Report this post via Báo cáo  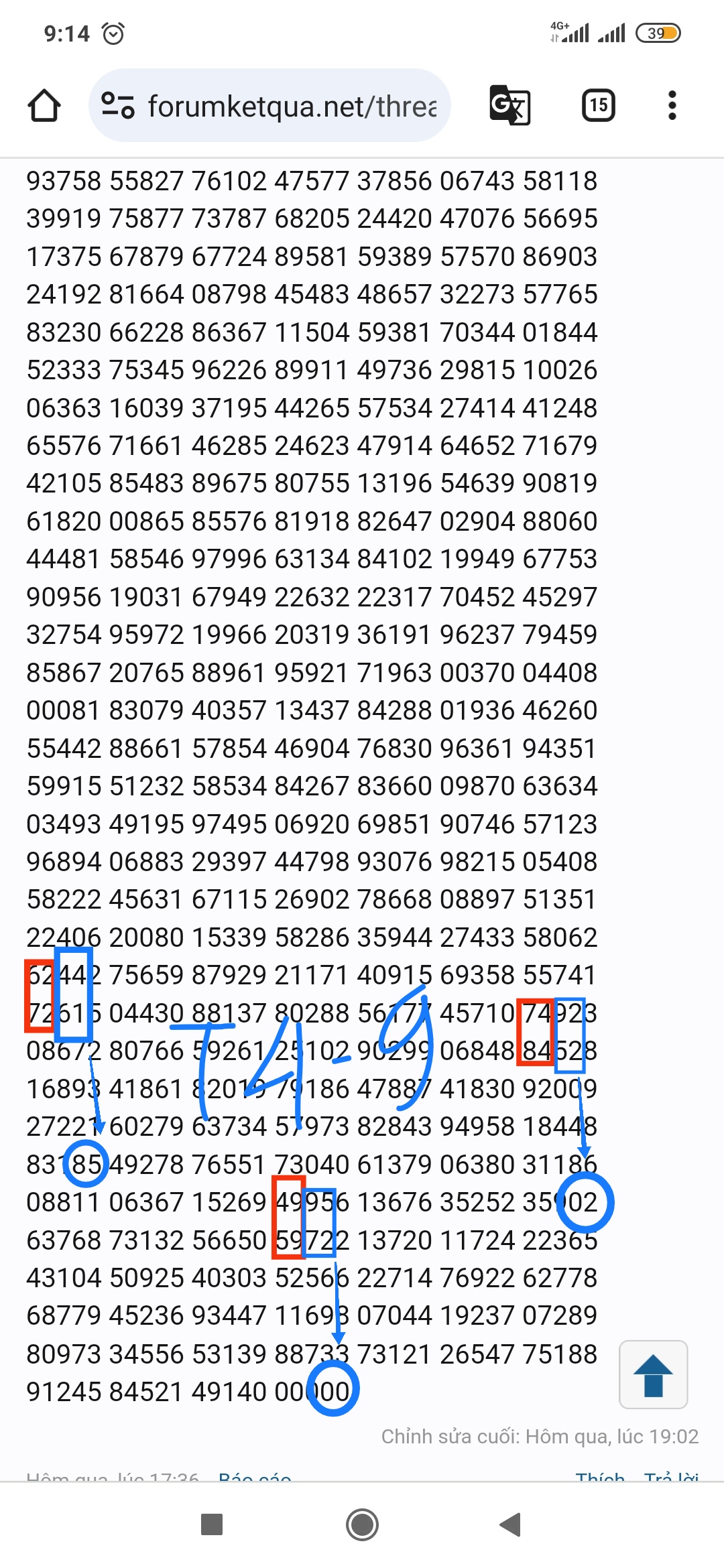[255, 1477]
